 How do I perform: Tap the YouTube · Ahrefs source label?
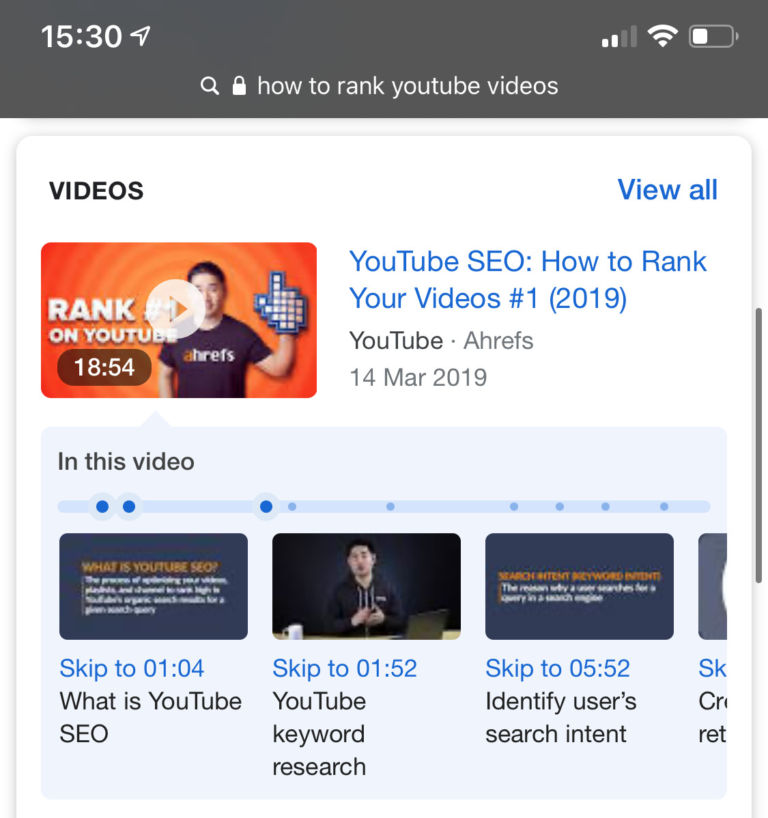click(x=441, y=341)
